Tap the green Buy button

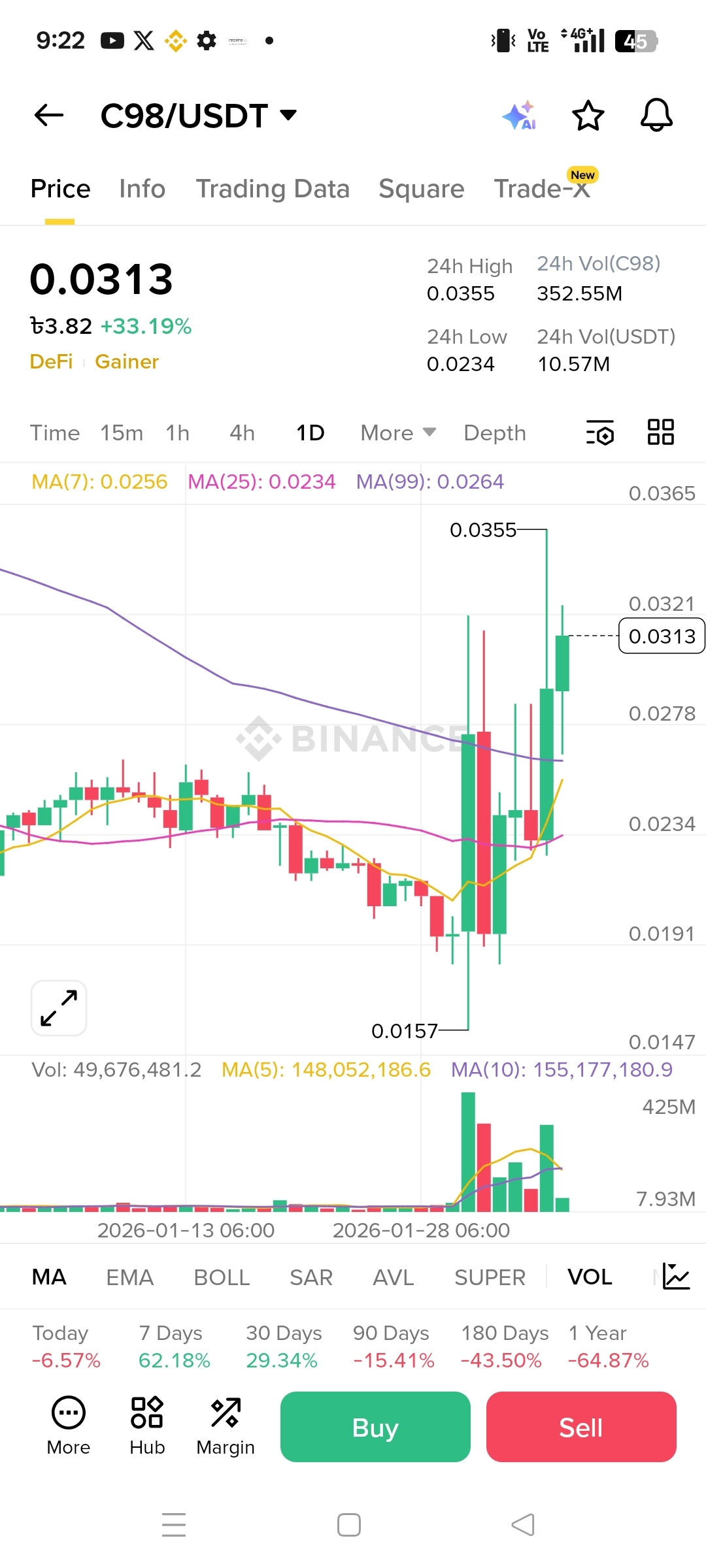pyautogui.click(x=375, y=1427)
